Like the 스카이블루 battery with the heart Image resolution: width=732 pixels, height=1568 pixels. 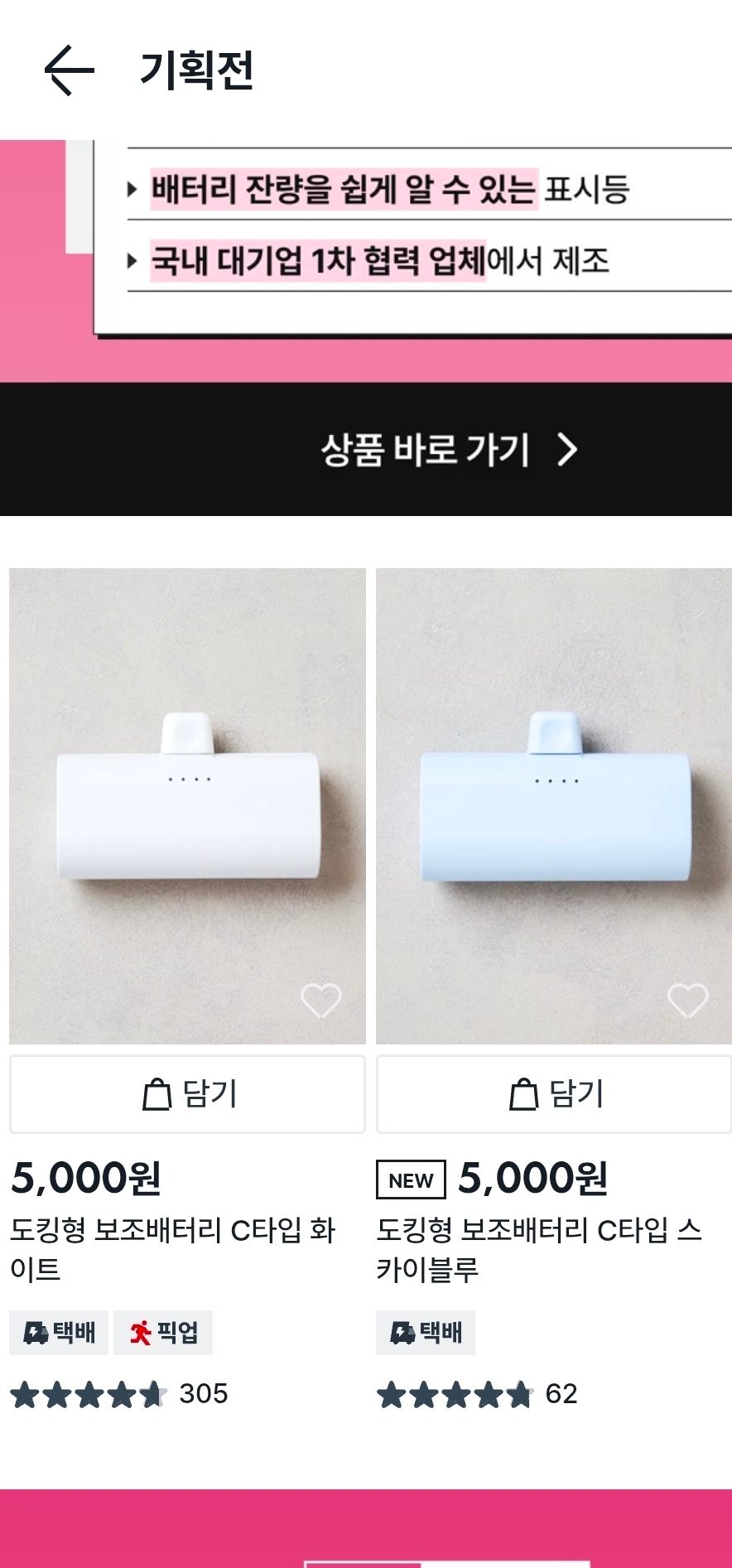point(688,1001)
